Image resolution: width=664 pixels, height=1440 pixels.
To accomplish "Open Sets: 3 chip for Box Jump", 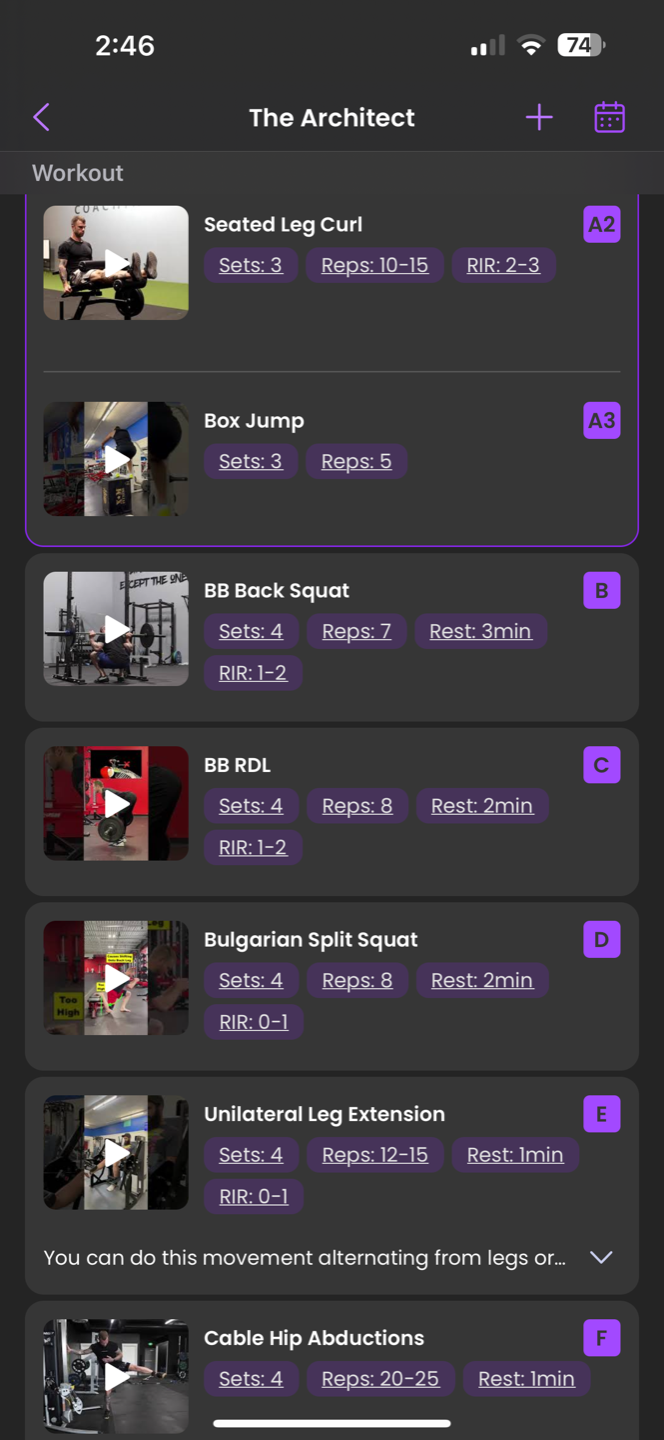I will pyautogui.click(x=251, y=462).
